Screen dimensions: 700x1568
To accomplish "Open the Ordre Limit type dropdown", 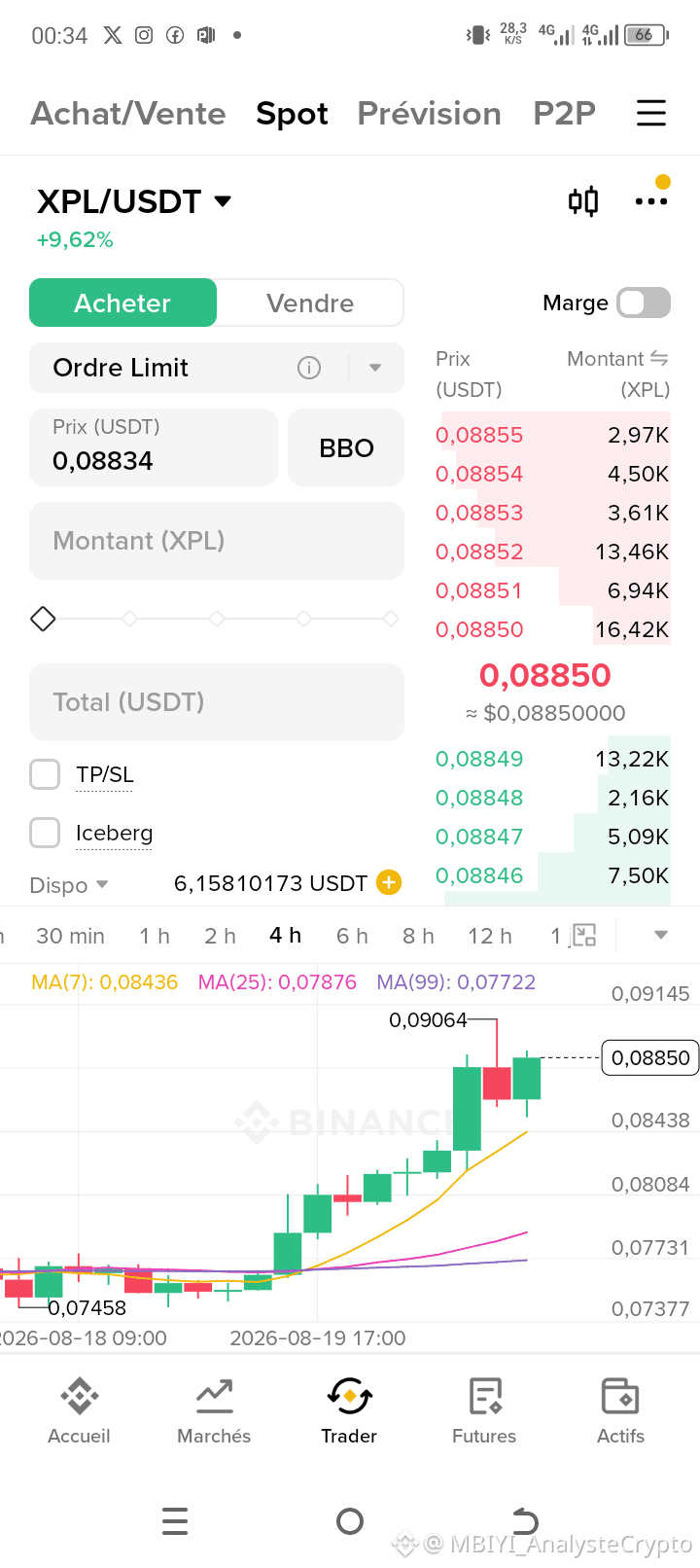I will pos(217,368).
